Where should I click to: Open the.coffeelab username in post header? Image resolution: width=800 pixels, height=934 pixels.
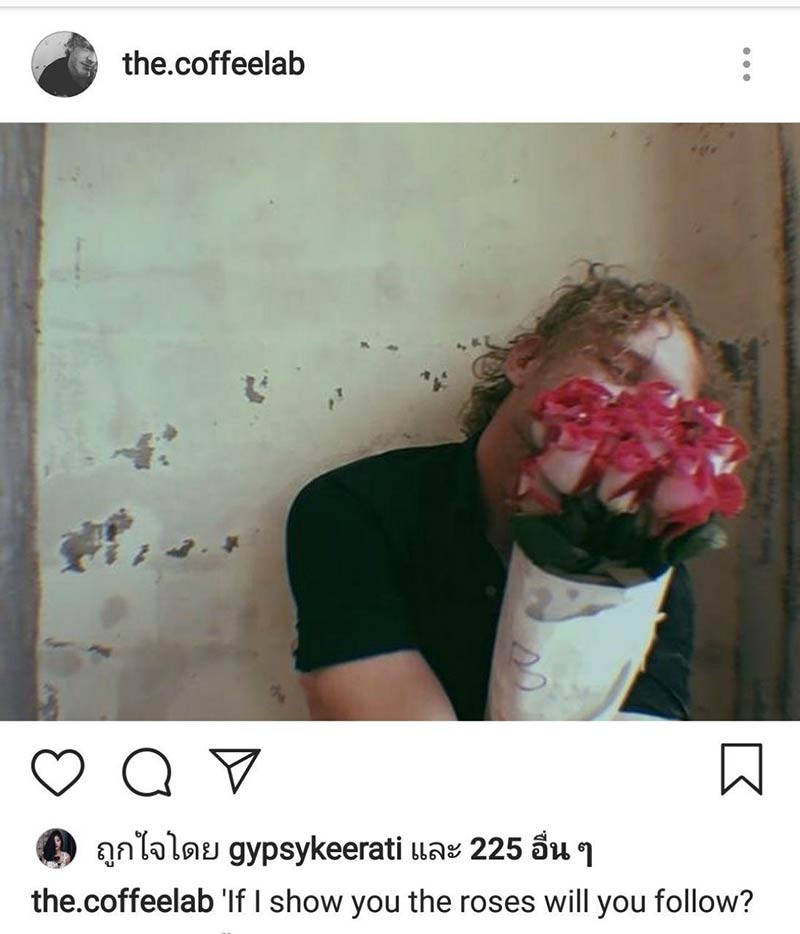[x=213, y=64]
